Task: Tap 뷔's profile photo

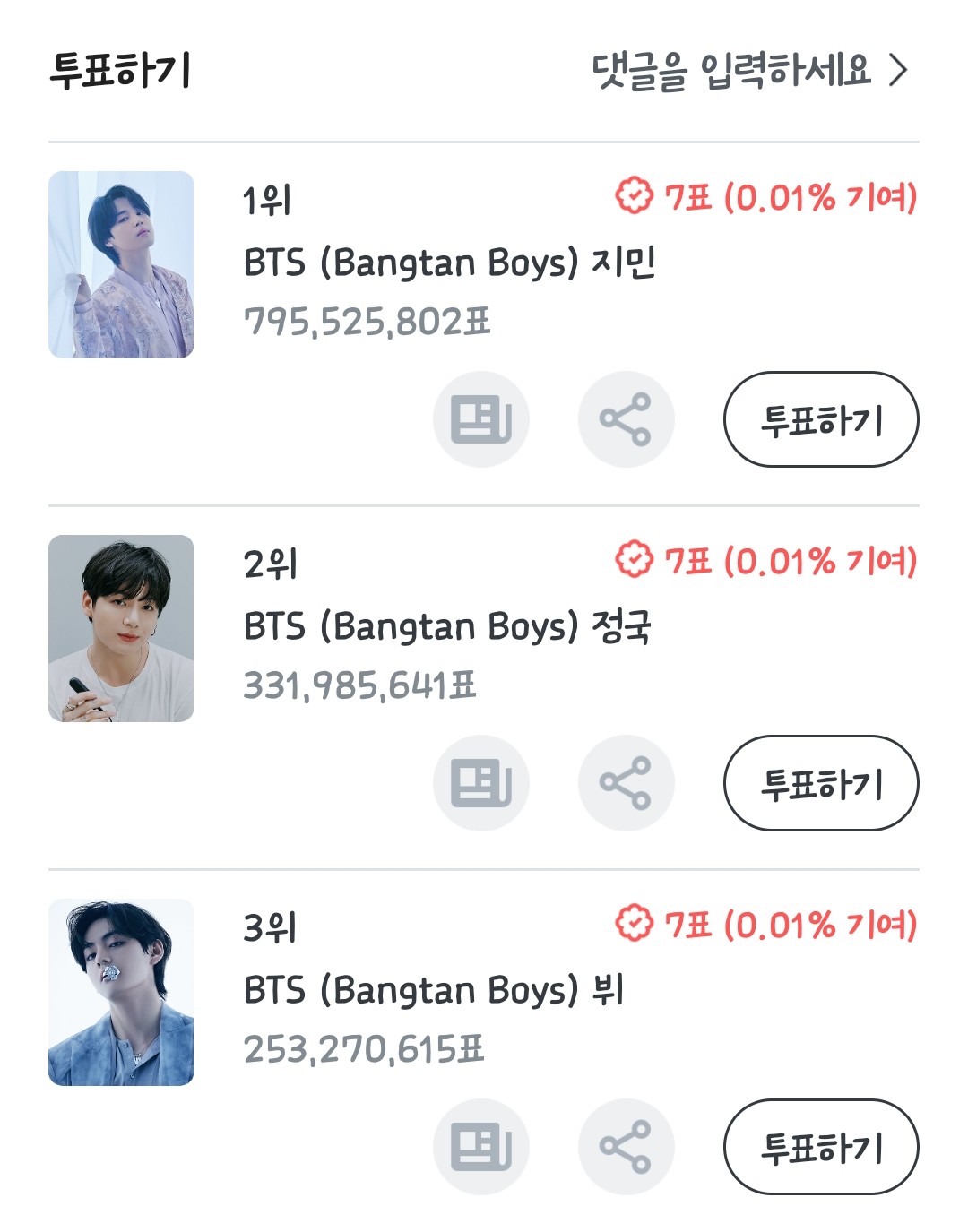Action: tap(121, 993)
